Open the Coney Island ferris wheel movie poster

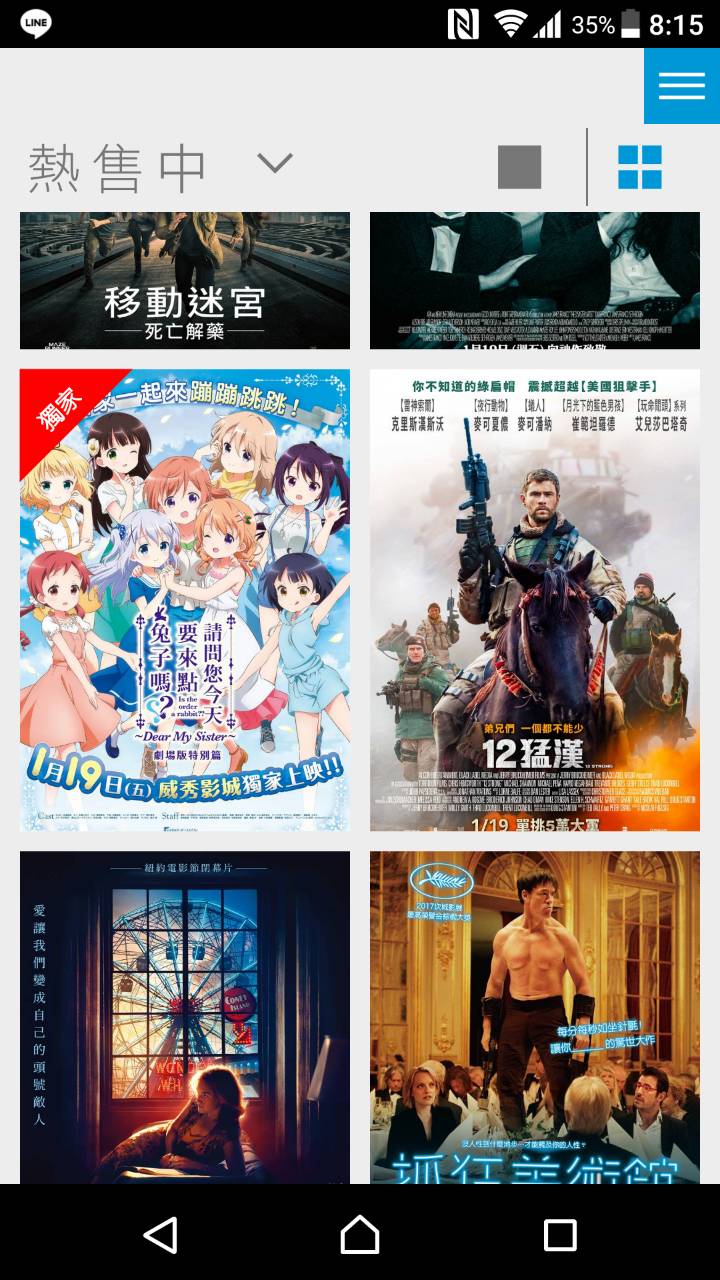pyautogui.click(x=185, y=1017)
